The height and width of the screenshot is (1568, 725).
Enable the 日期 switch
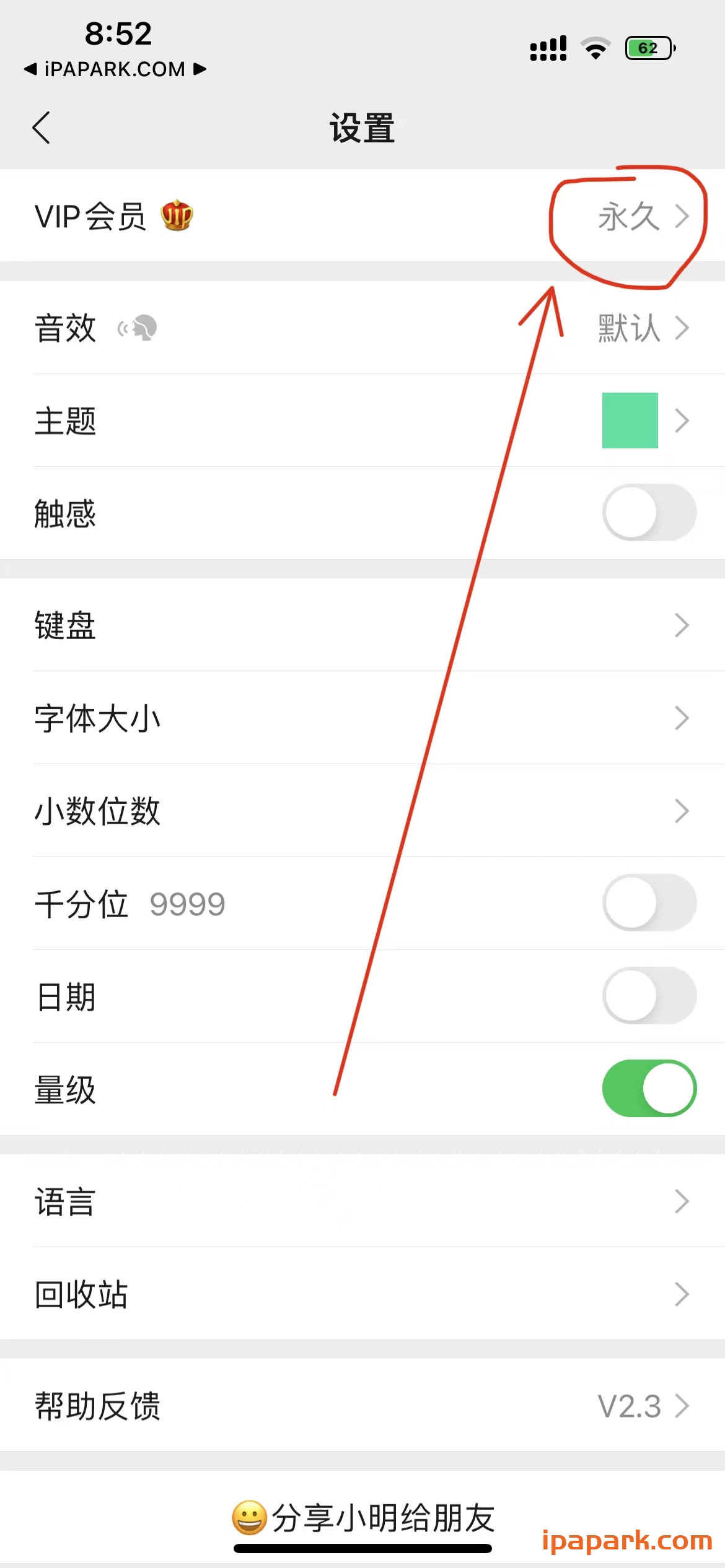pyautogui.click(x=648, y=996)
